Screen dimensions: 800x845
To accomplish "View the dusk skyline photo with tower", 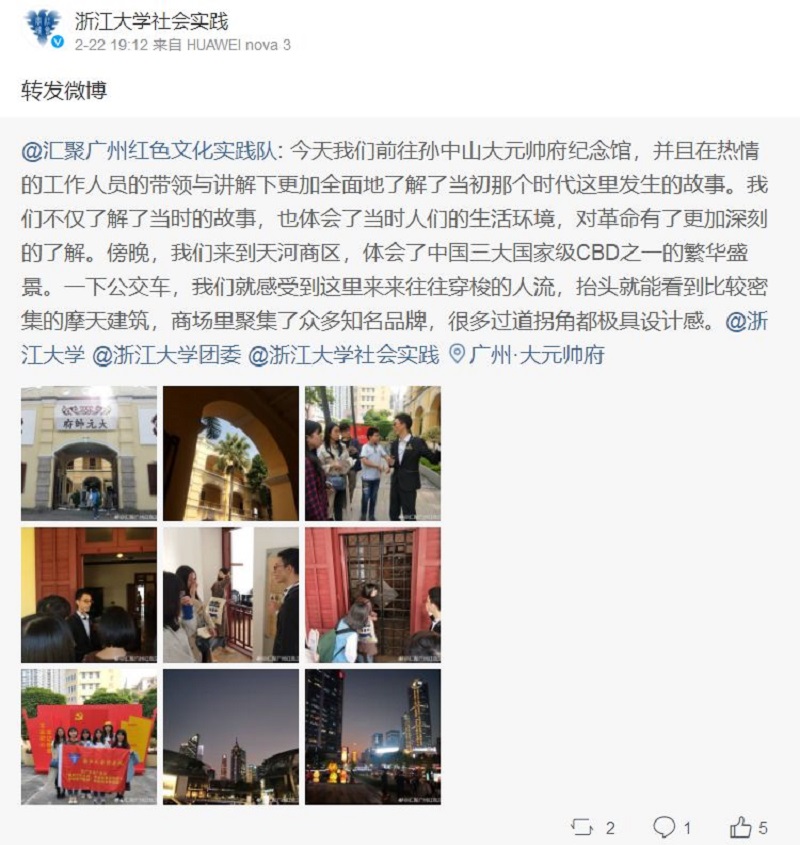I will coord(231,736).
